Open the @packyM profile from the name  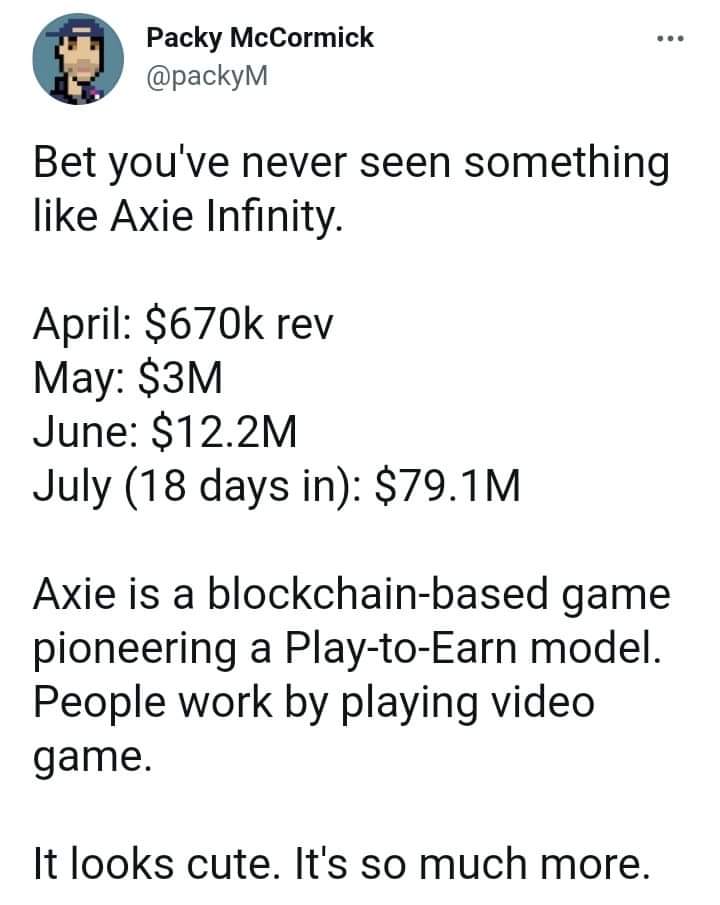click(259, 38)
